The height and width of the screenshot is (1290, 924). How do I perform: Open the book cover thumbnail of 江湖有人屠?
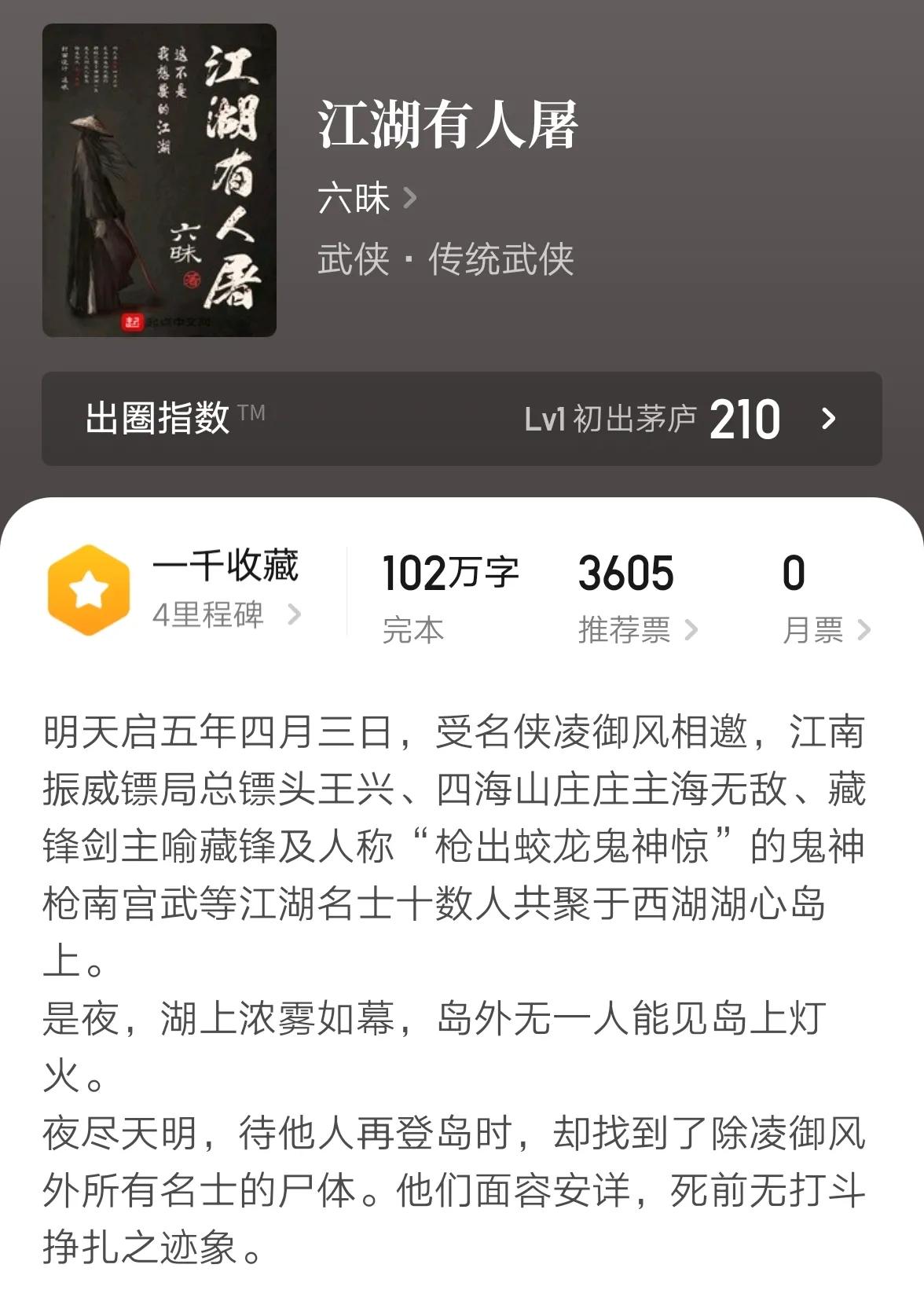coord(161,181)
